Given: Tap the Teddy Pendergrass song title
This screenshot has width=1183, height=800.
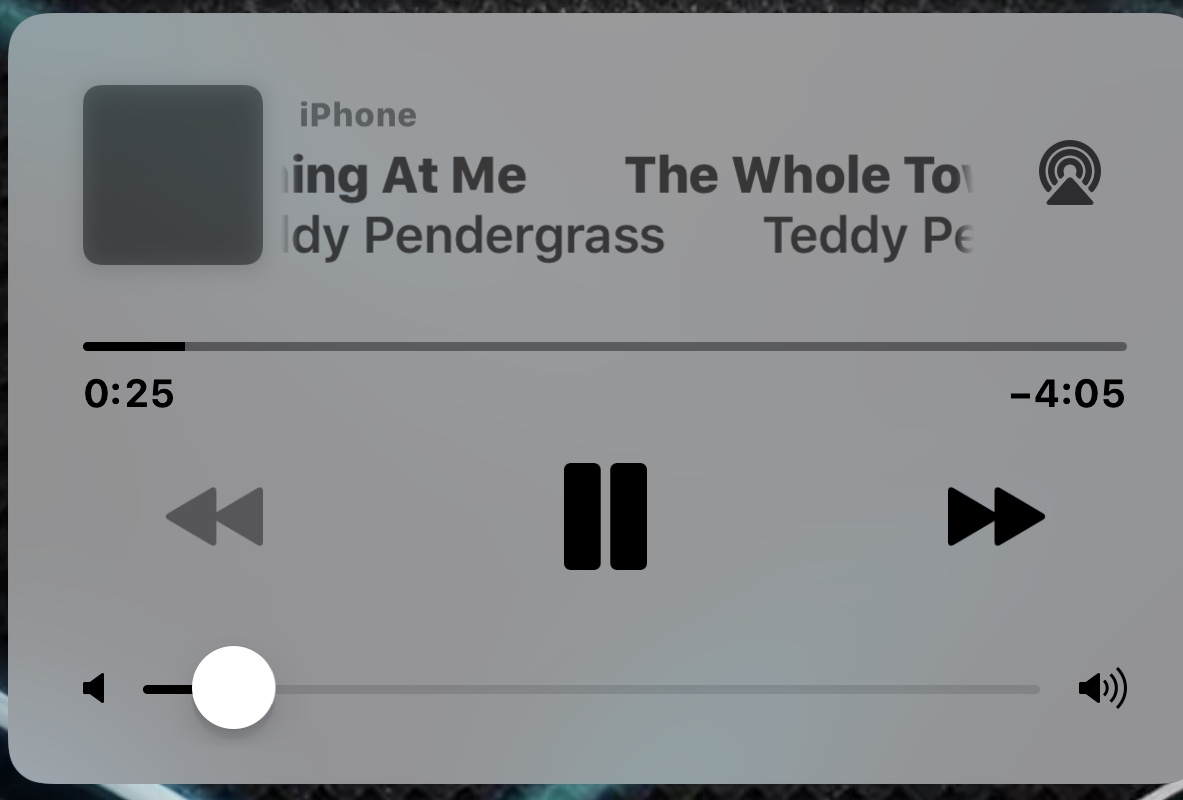Looking at the screenshot, I should (x=400, y=176).
